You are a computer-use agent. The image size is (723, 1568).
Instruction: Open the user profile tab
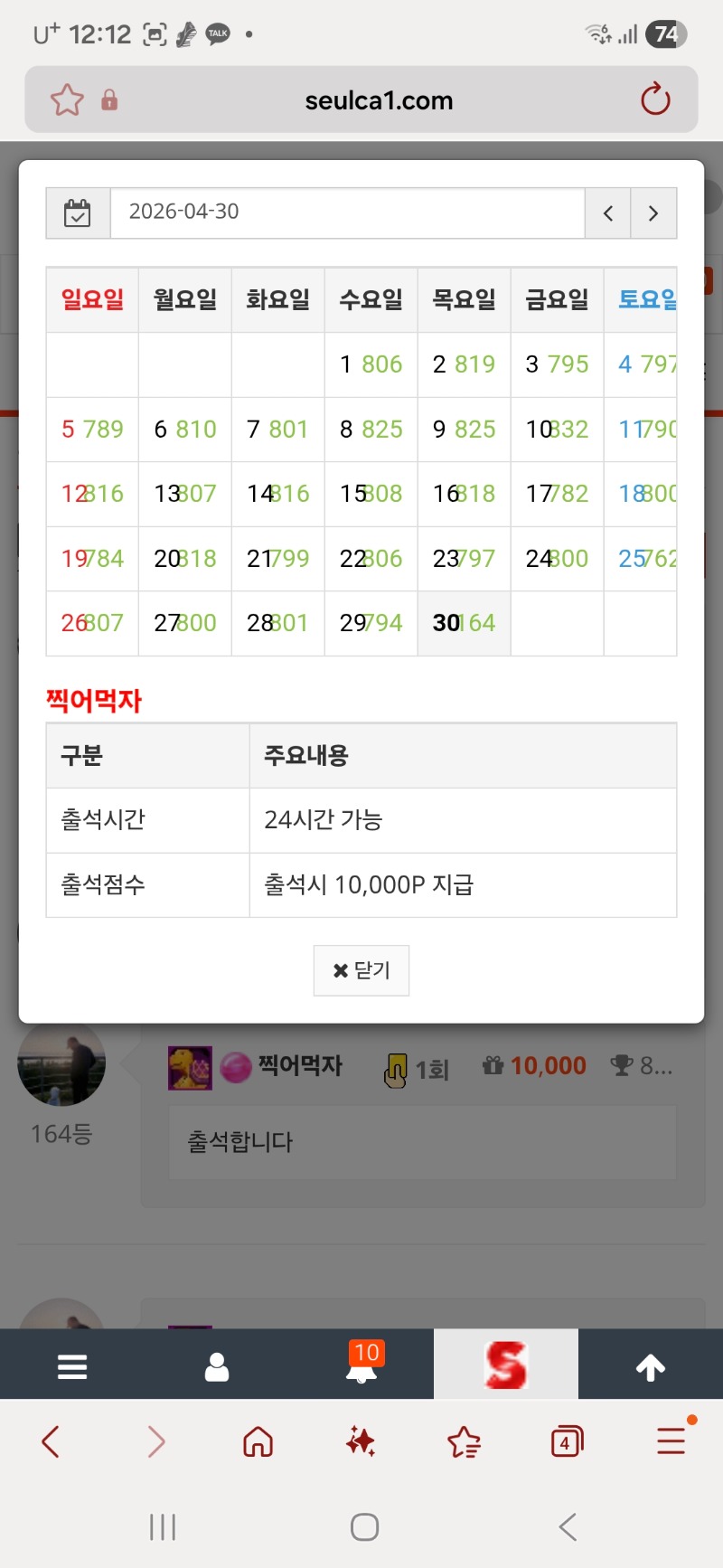217,1366
